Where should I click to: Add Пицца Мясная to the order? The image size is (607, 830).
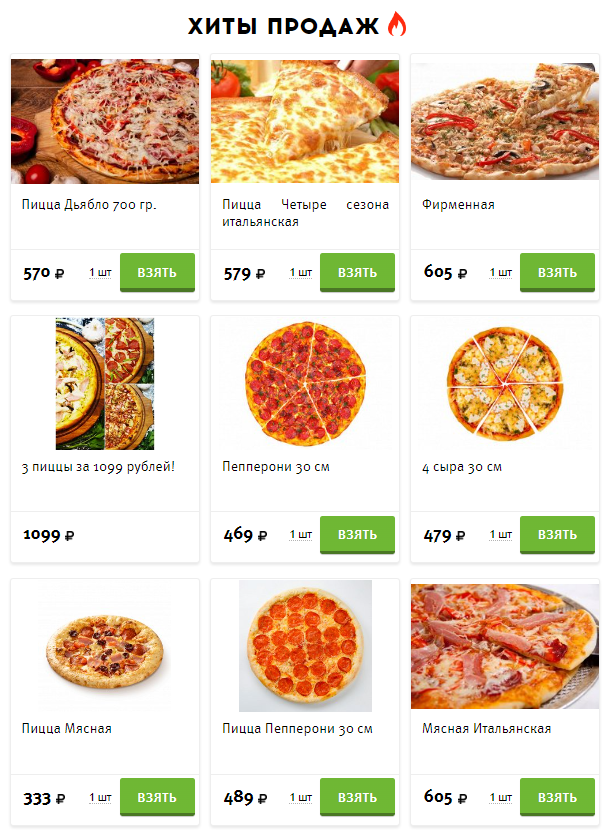point(157,797)
